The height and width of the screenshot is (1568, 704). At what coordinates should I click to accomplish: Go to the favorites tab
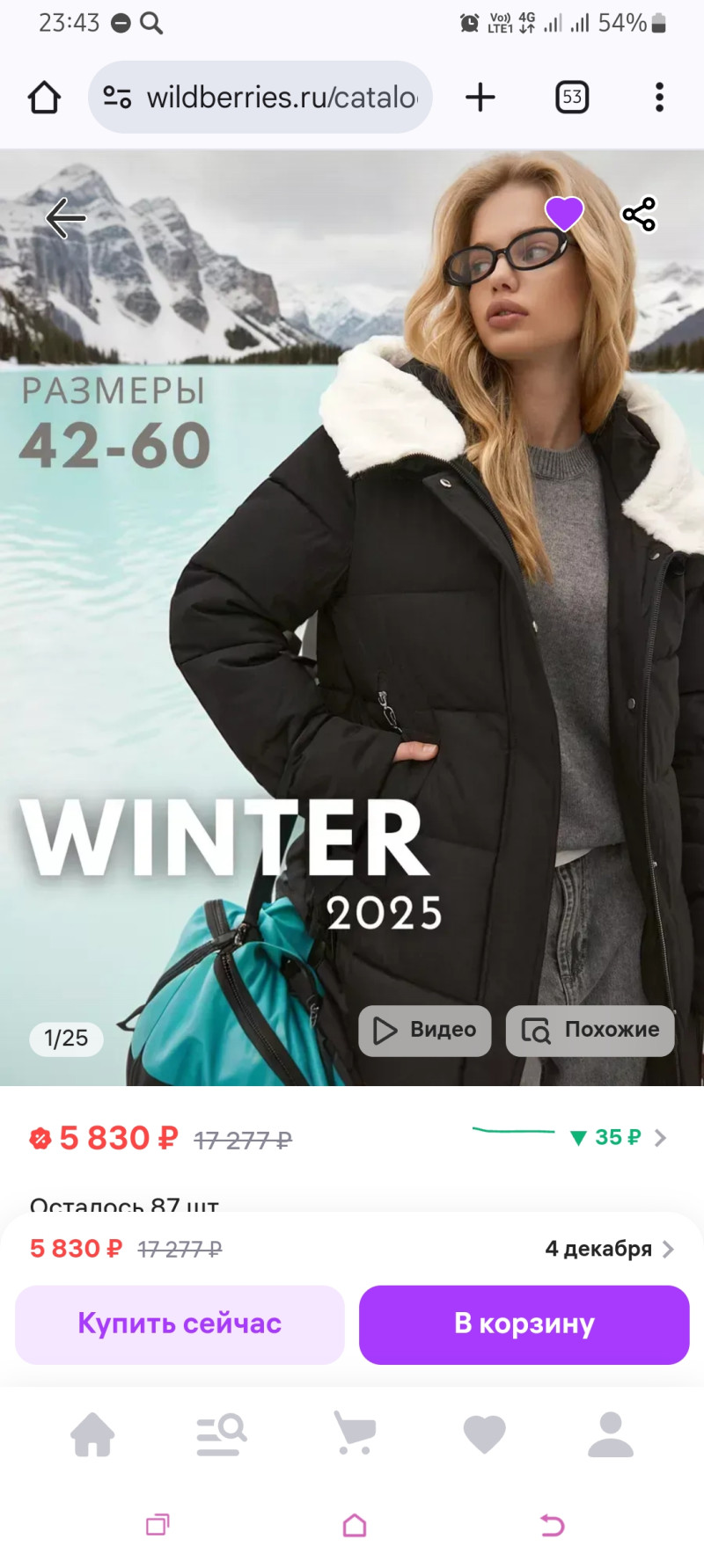[x=484, y=1434]
